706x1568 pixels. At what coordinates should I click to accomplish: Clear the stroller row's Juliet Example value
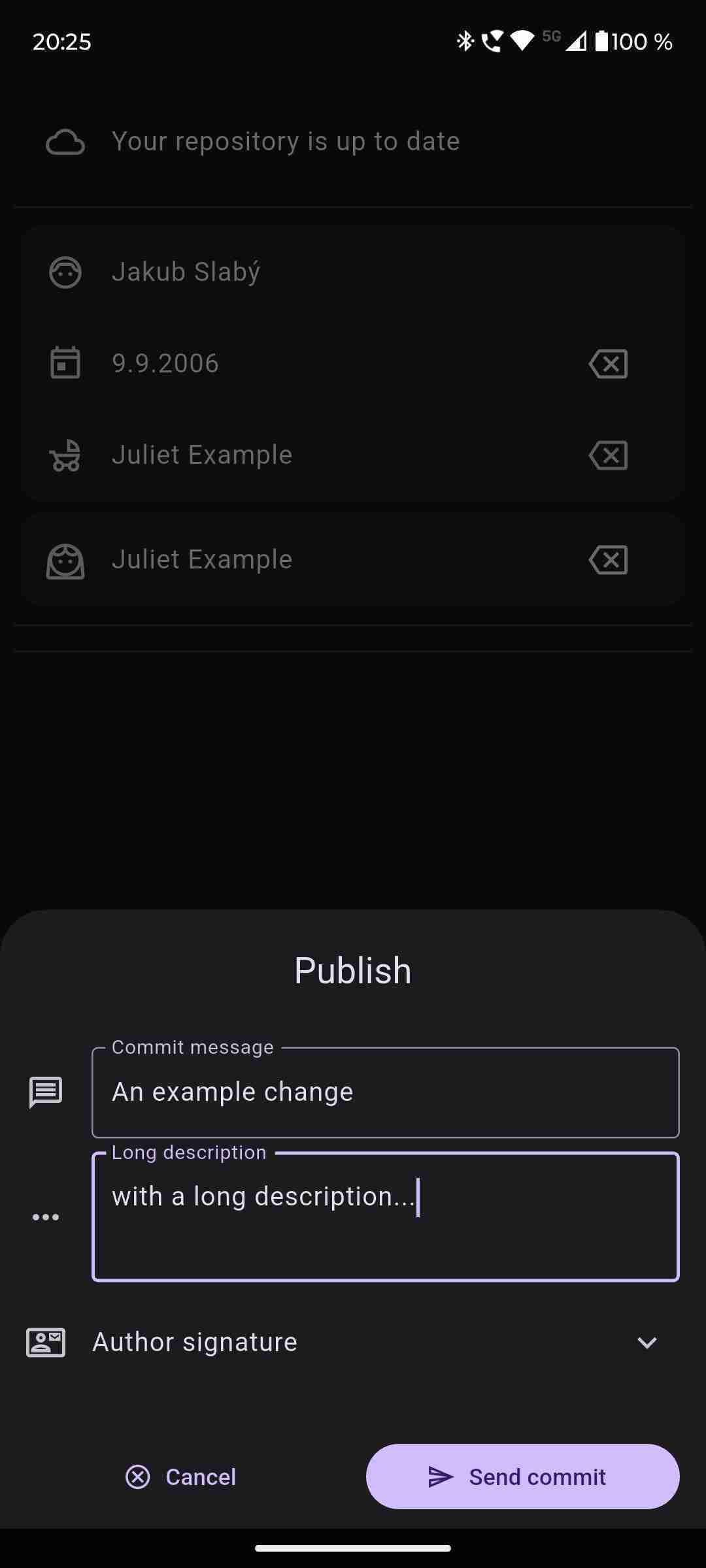pyautogui.click(x=607, y=454)
